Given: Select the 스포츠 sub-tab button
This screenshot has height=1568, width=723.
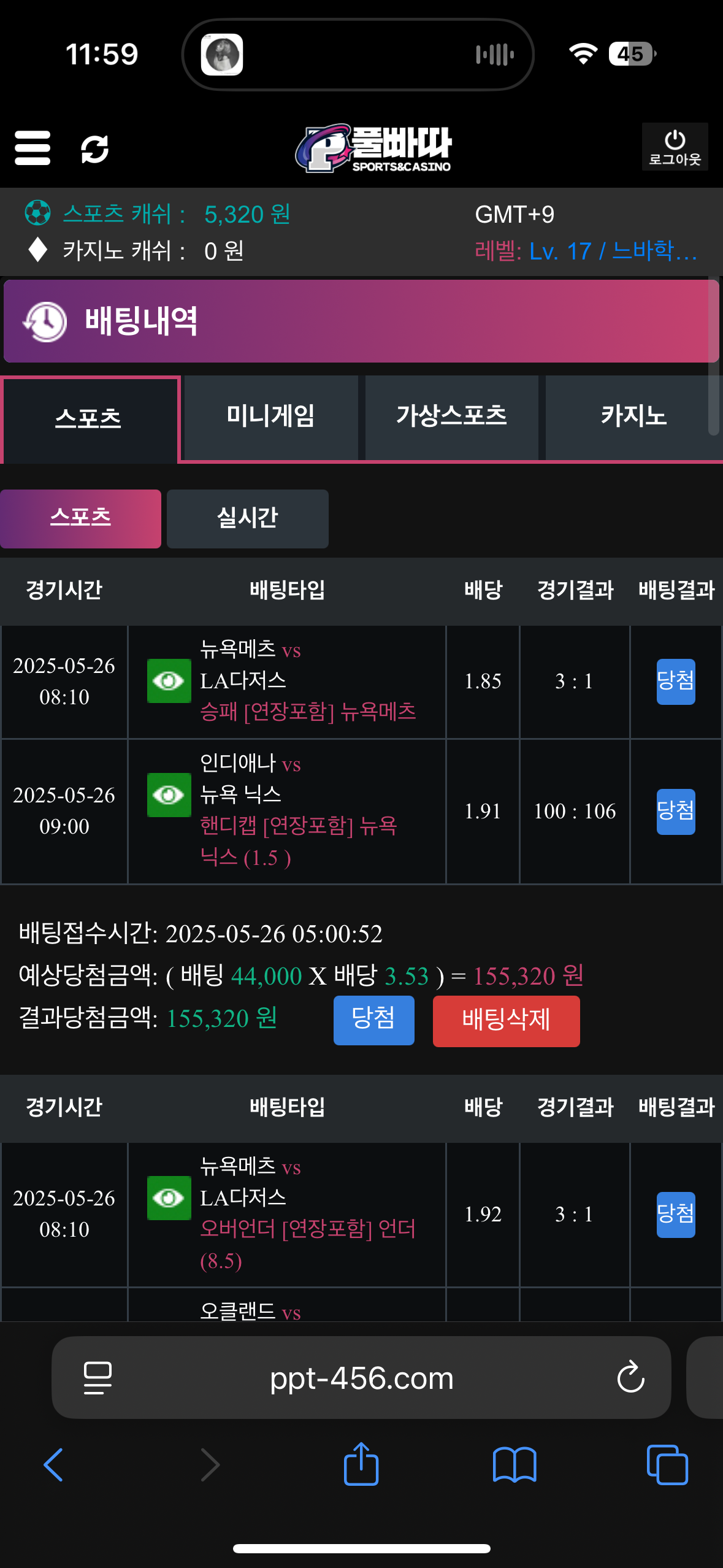Looking at the screenshot, I should (x=80, y=518).
